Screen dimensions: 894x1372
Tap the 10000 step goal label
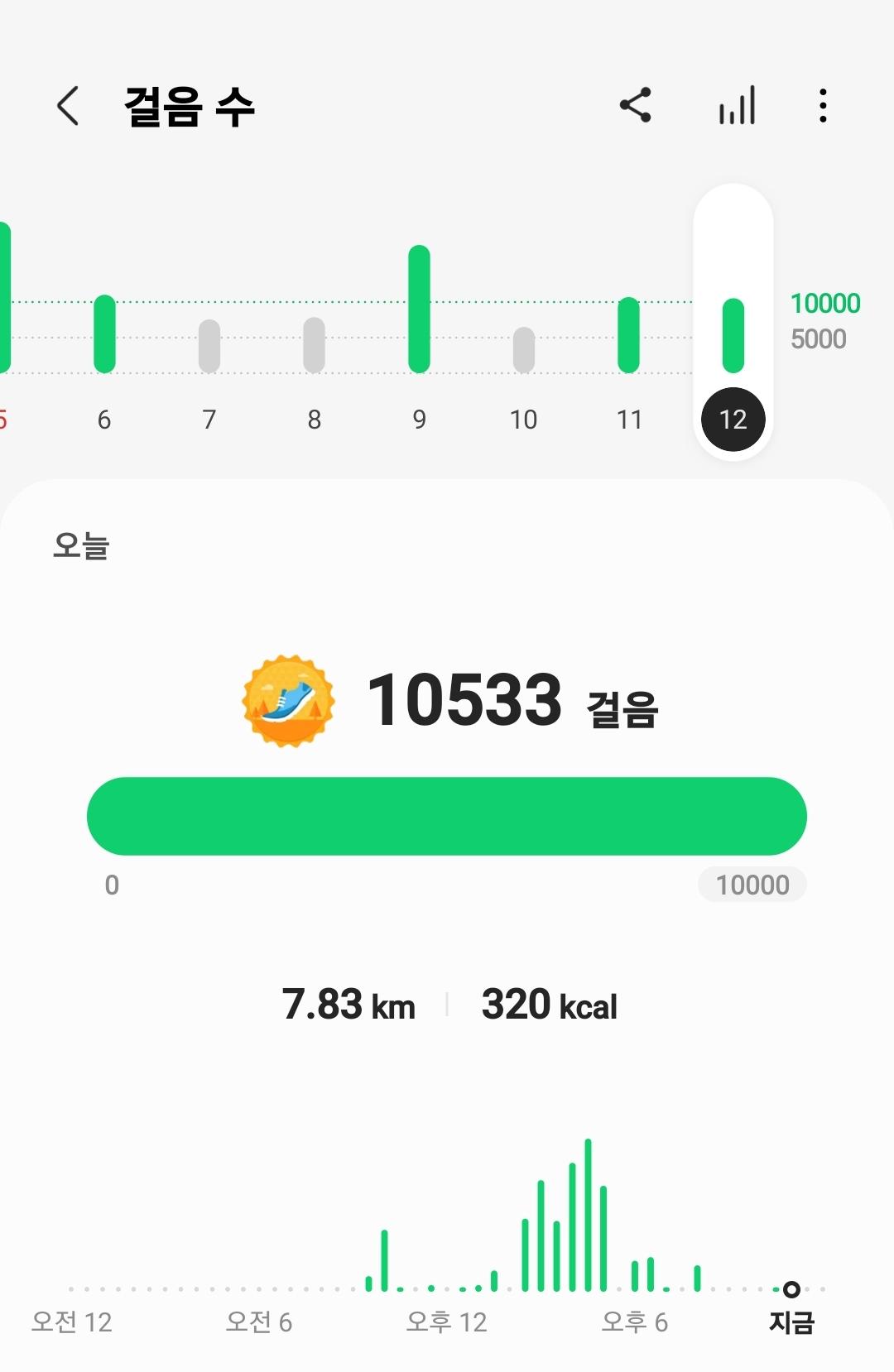(752, 885)
